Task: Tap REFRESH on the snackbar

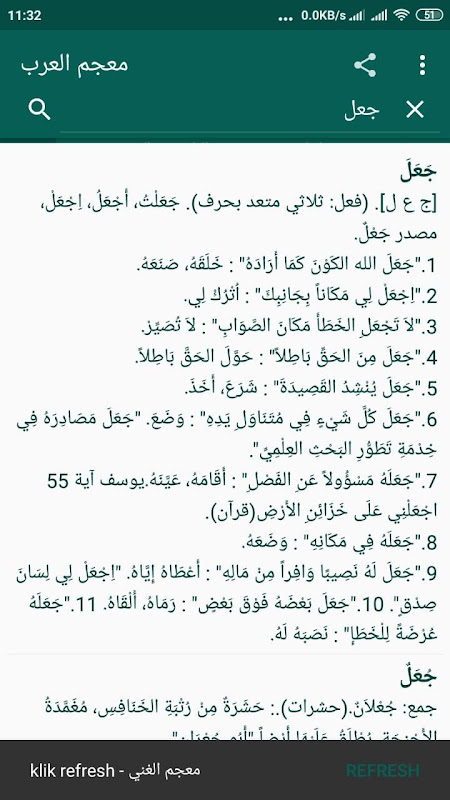Action: pyautogui.click(x=383, y=770)
